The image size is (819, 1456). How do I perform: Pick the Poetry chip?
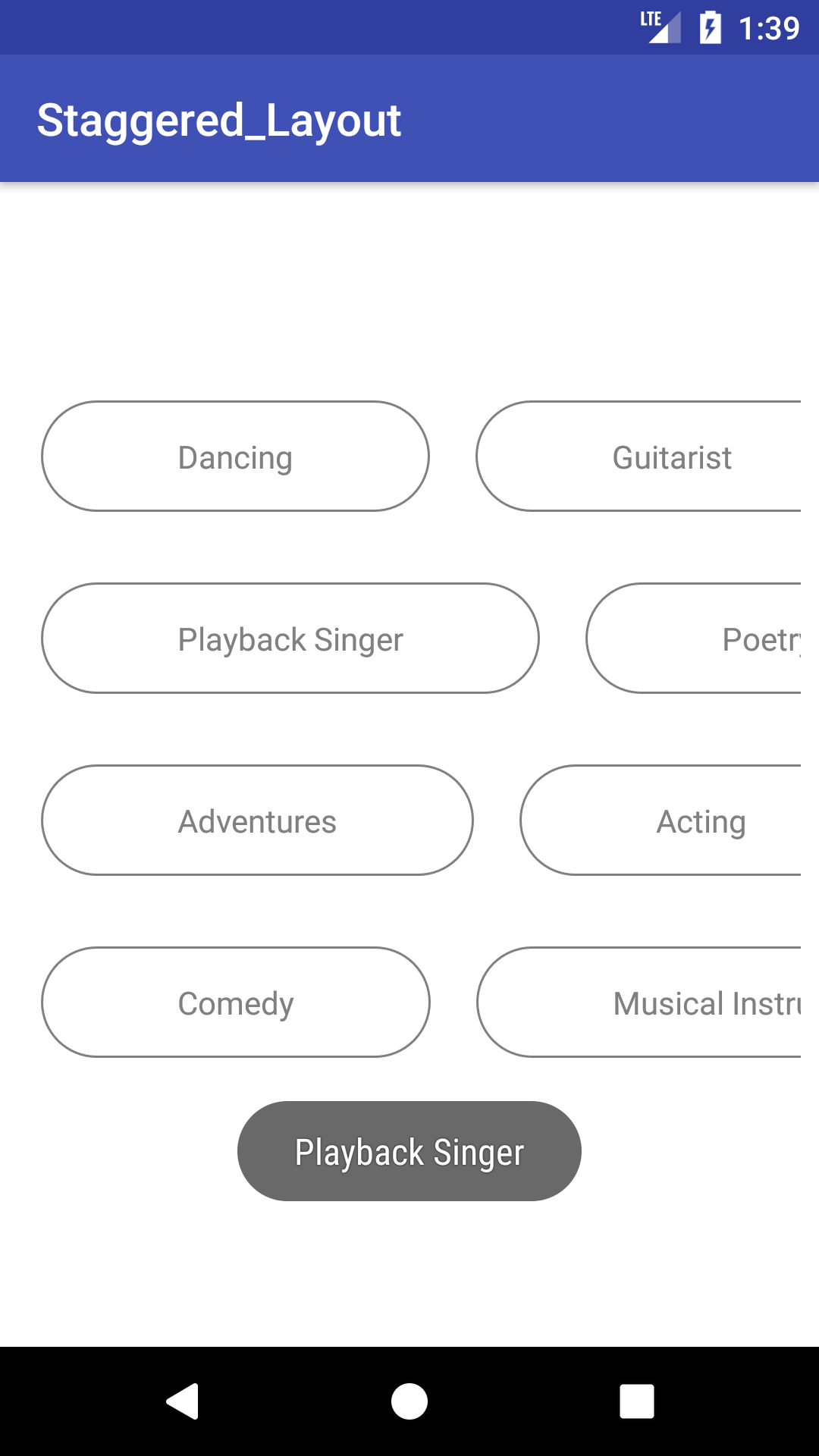tap(705, 639)
